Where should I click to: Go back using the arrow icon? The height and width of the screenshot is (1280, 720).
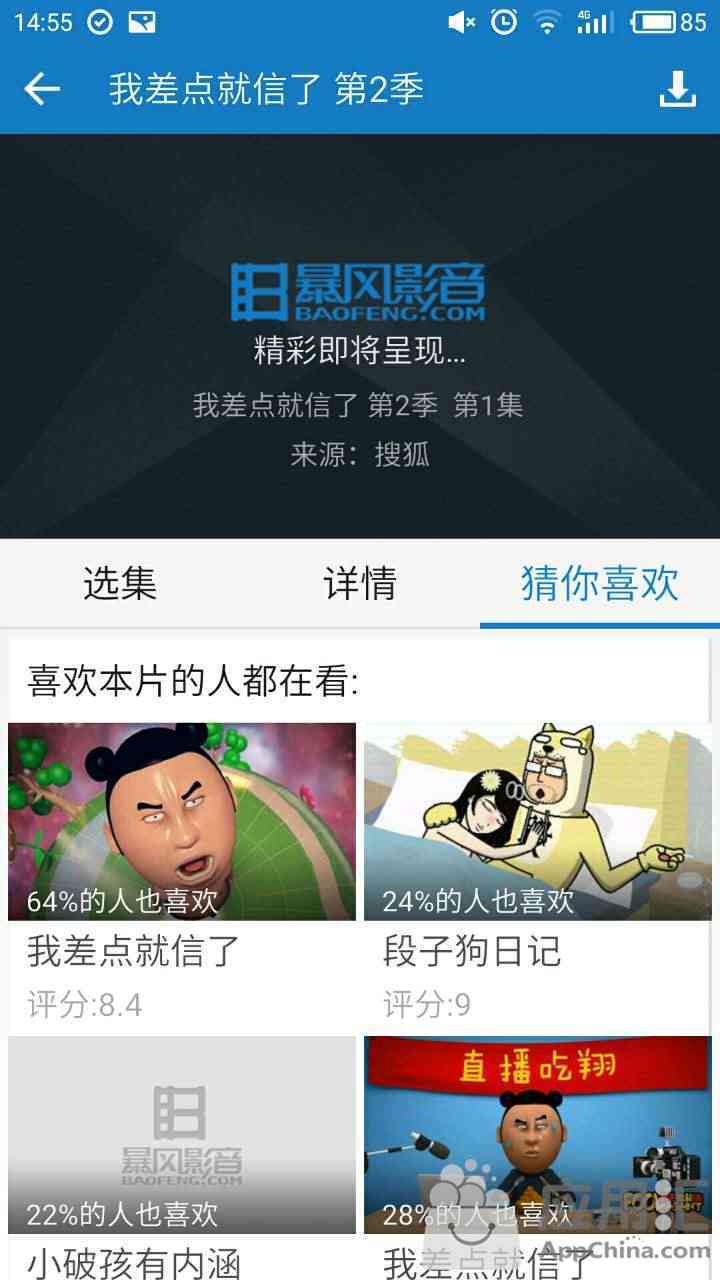pos(42,89)
